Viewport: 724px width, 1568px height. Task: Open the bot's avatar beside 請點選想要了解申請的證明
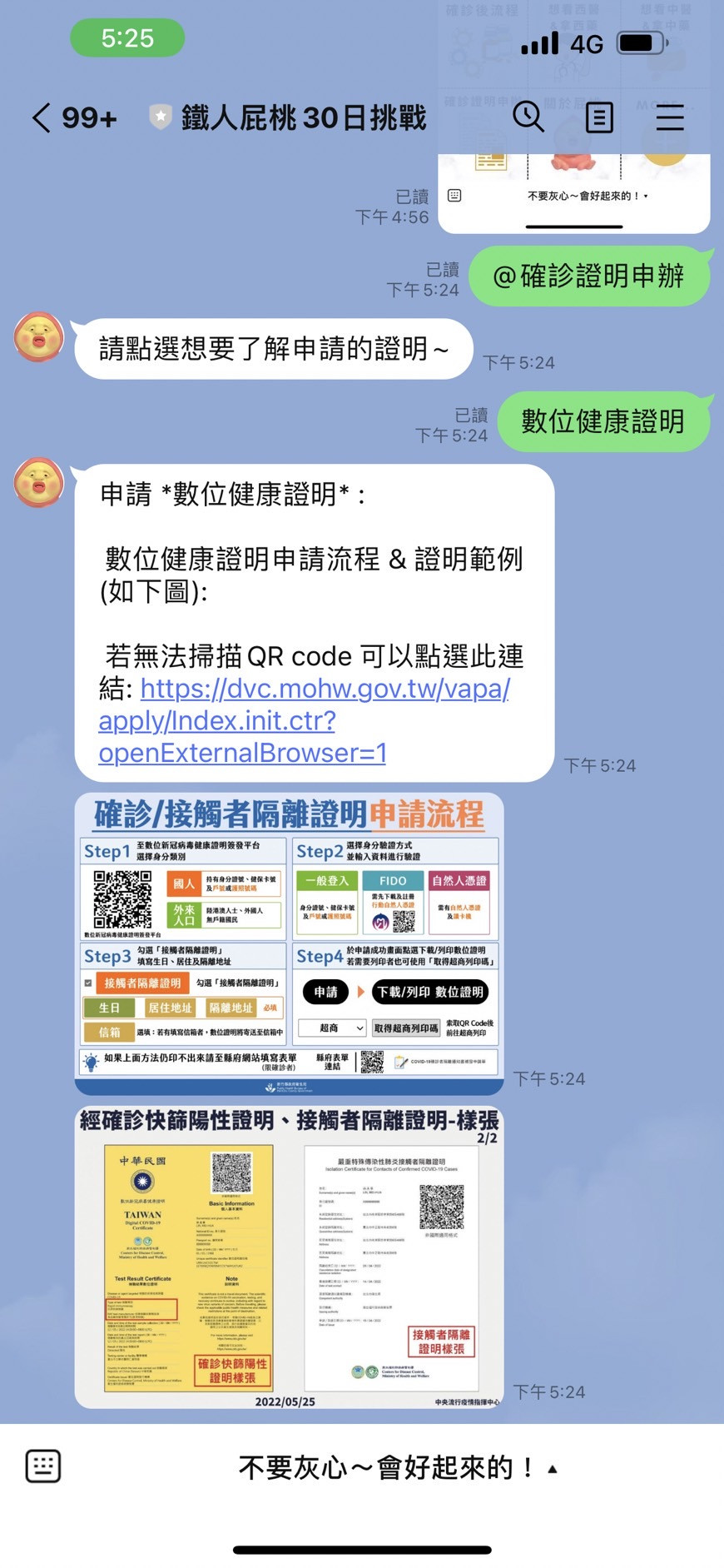[39, 337]
